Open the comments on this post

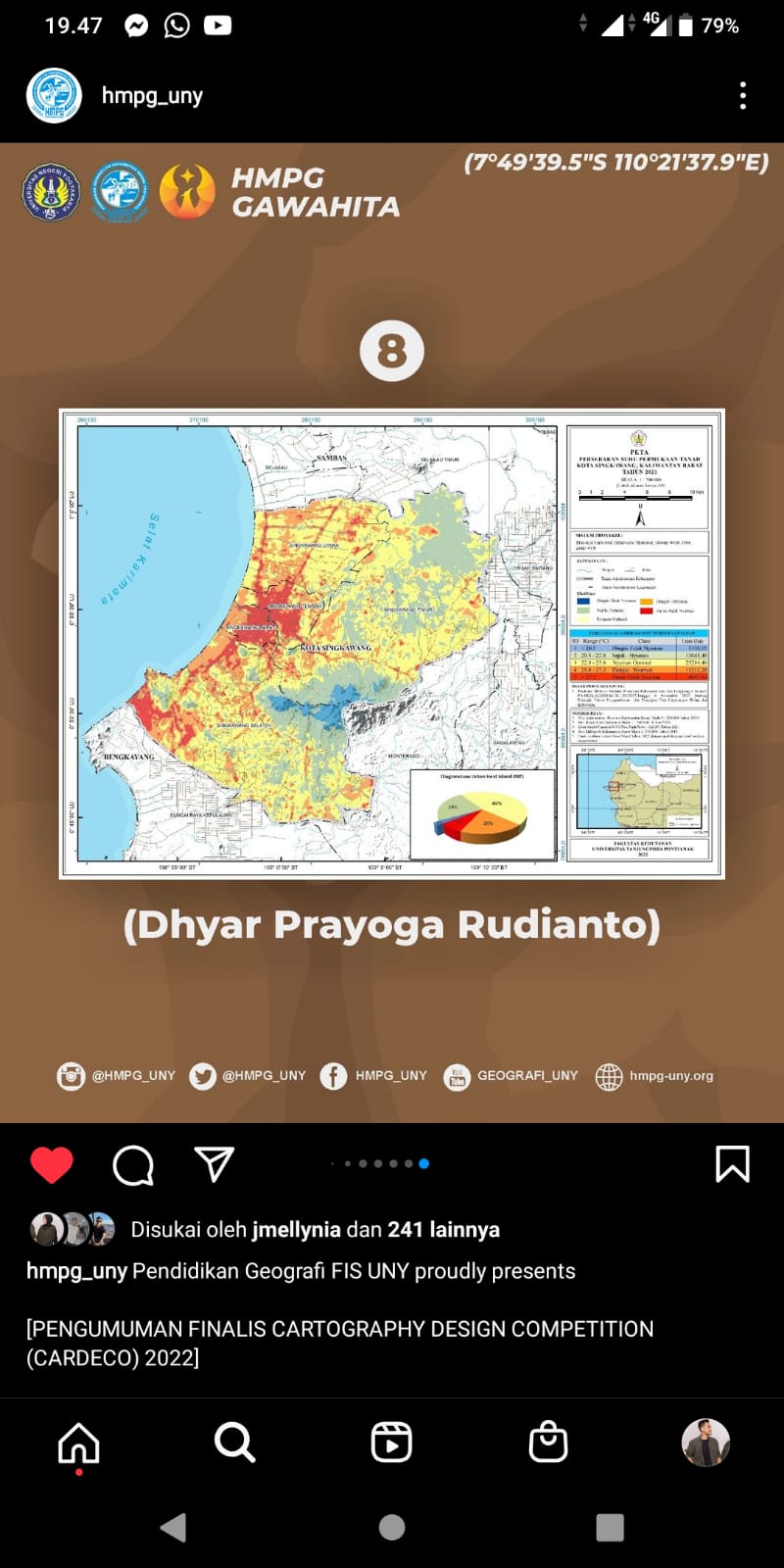tap(133, 1164)
